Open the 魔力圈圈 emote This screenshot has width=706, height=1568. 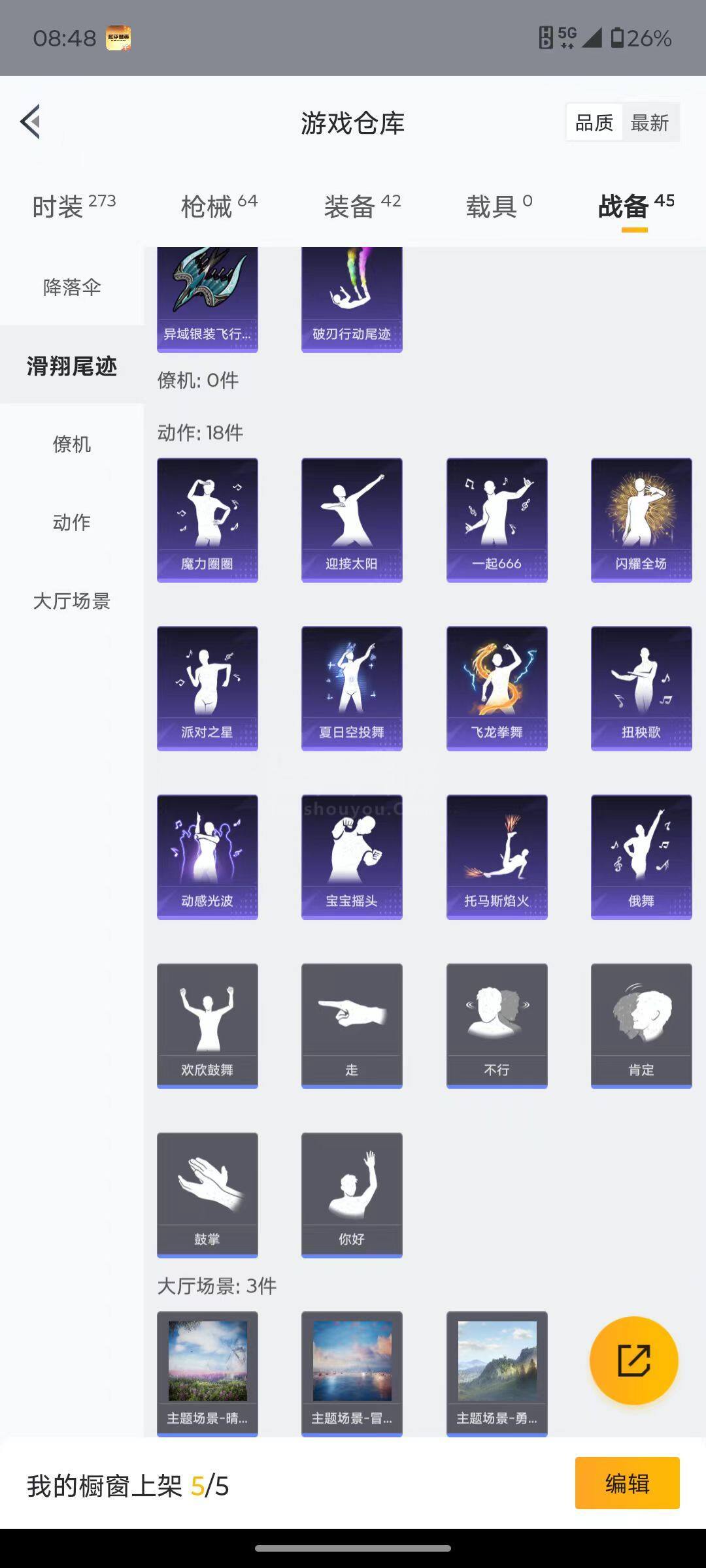click(x=207, y=519)
